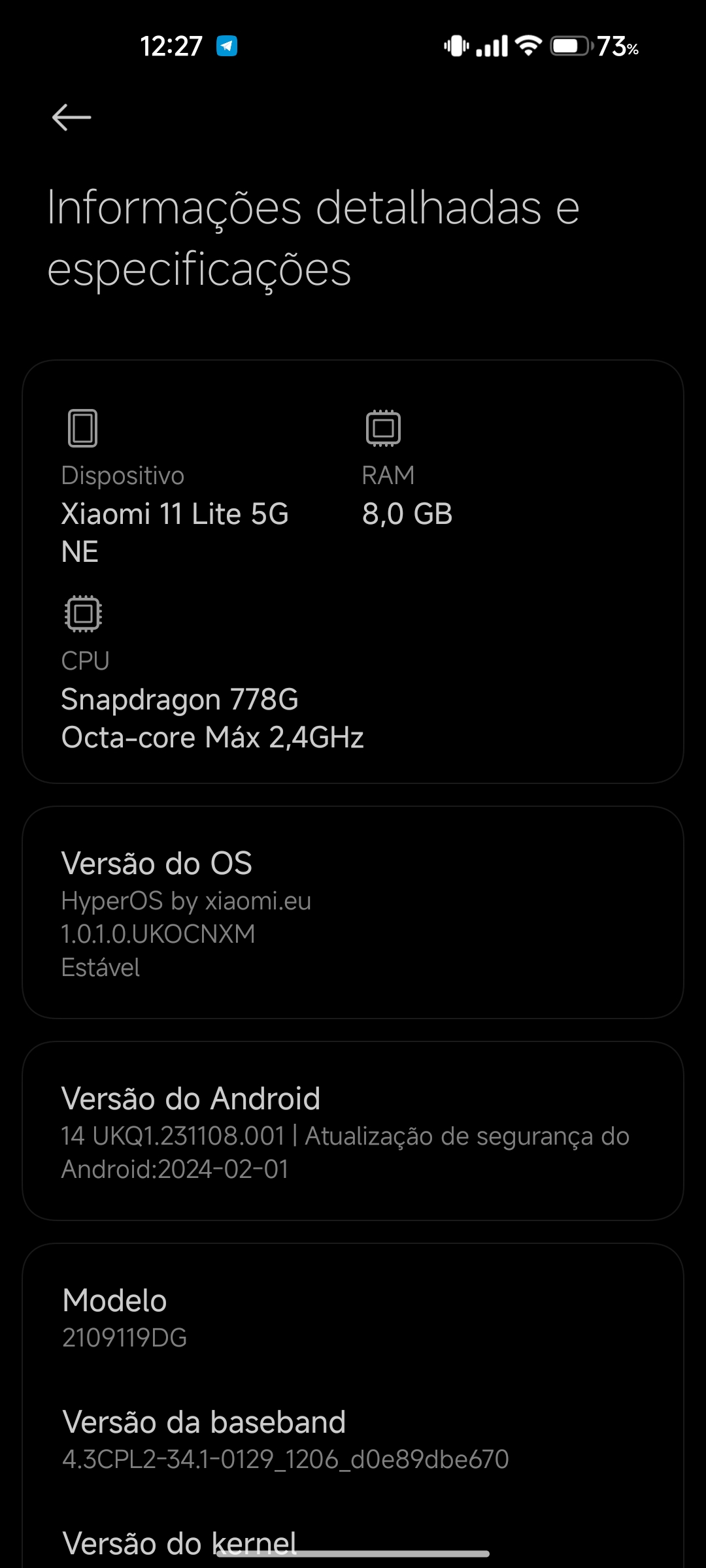Tap the Versão do kernel row

pyautogui.click(x=353, y=1542)
